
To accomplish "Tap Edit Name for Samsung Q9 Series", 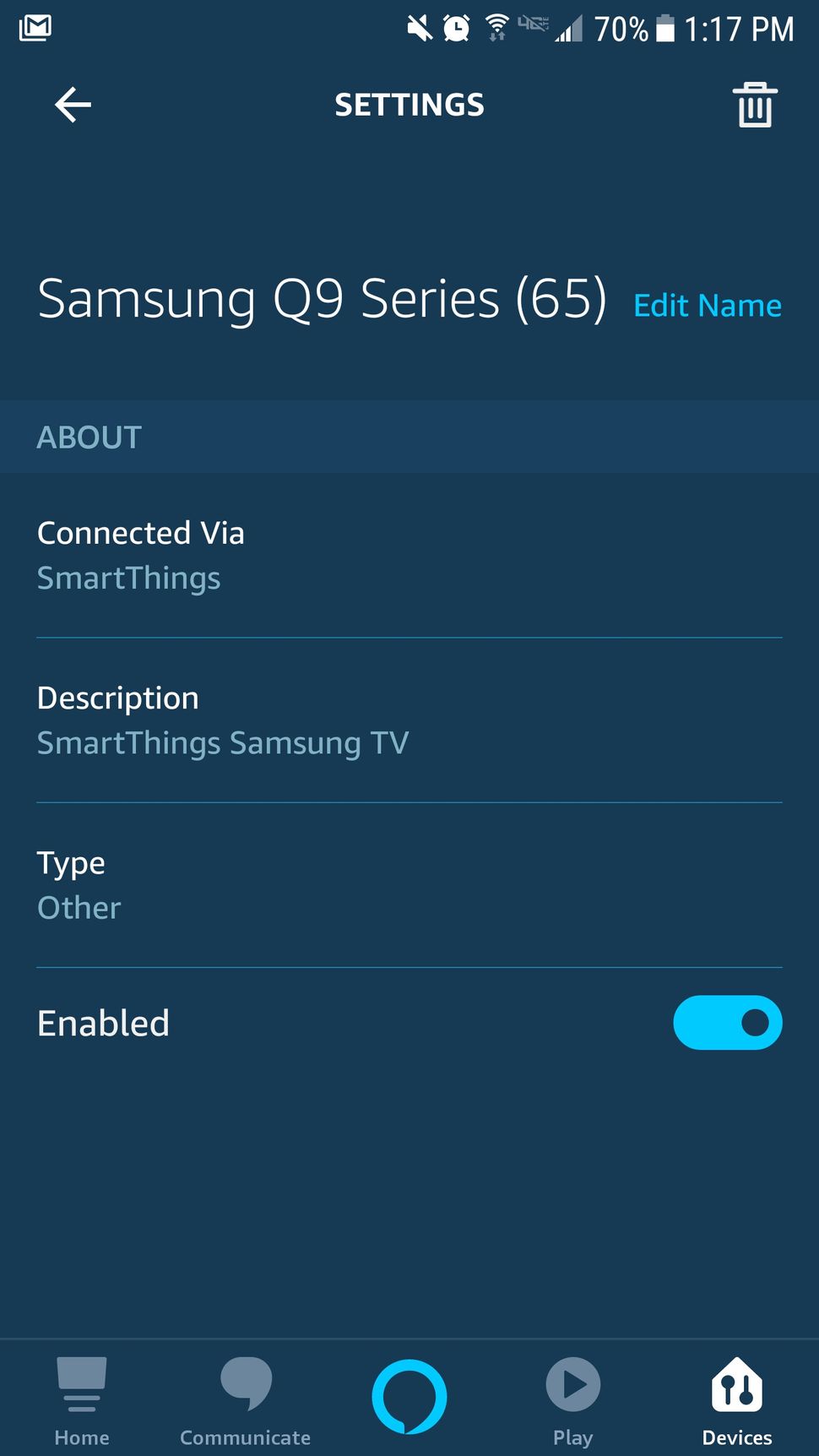I will point(706,306).
